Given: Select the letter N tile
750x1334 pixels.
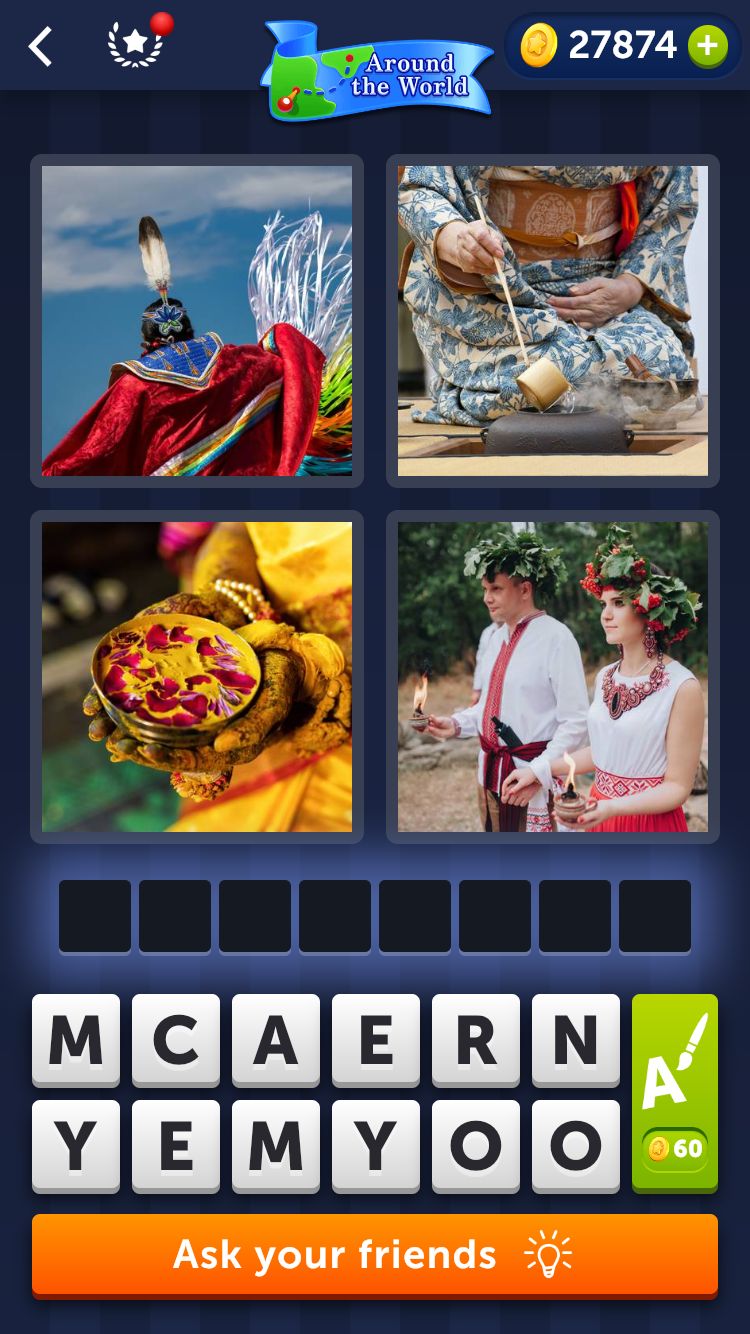Looking at the screenshot, I should (x=576, y=1040).
